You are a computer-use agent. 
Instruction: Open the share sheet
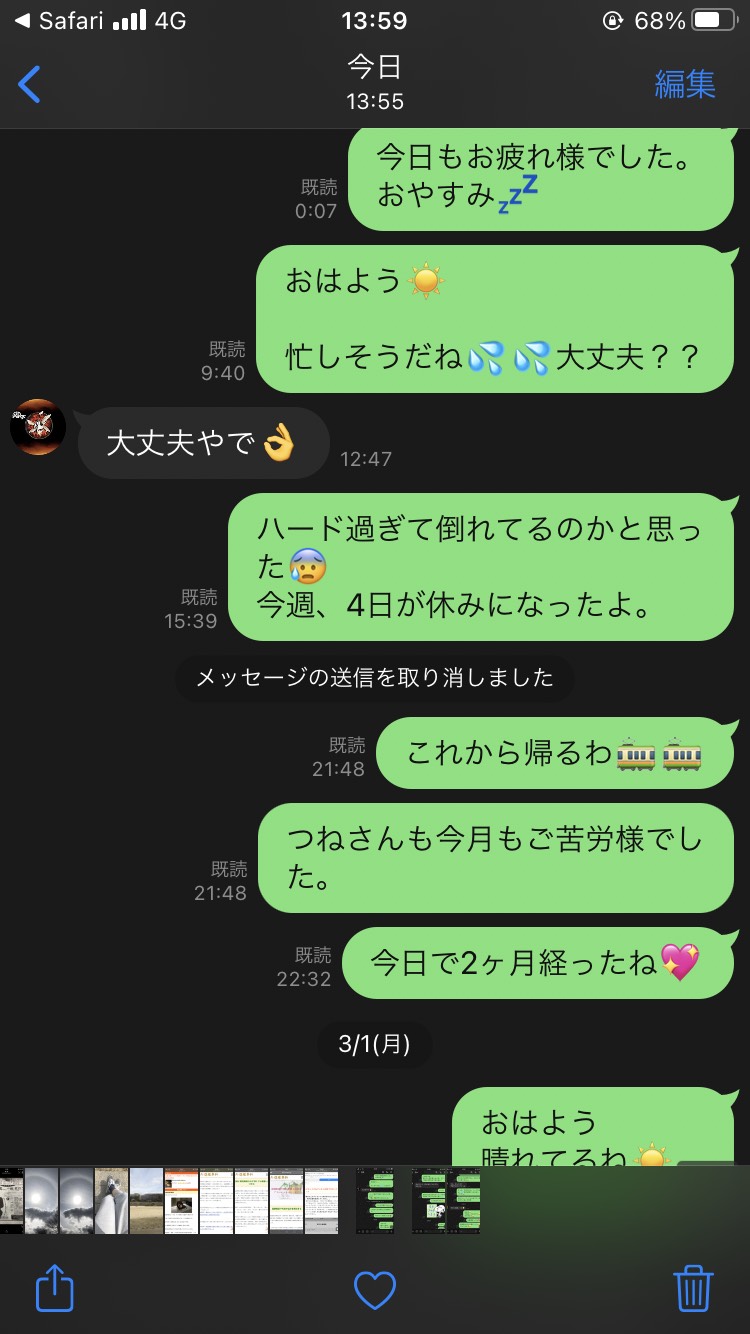(56, 1287)
